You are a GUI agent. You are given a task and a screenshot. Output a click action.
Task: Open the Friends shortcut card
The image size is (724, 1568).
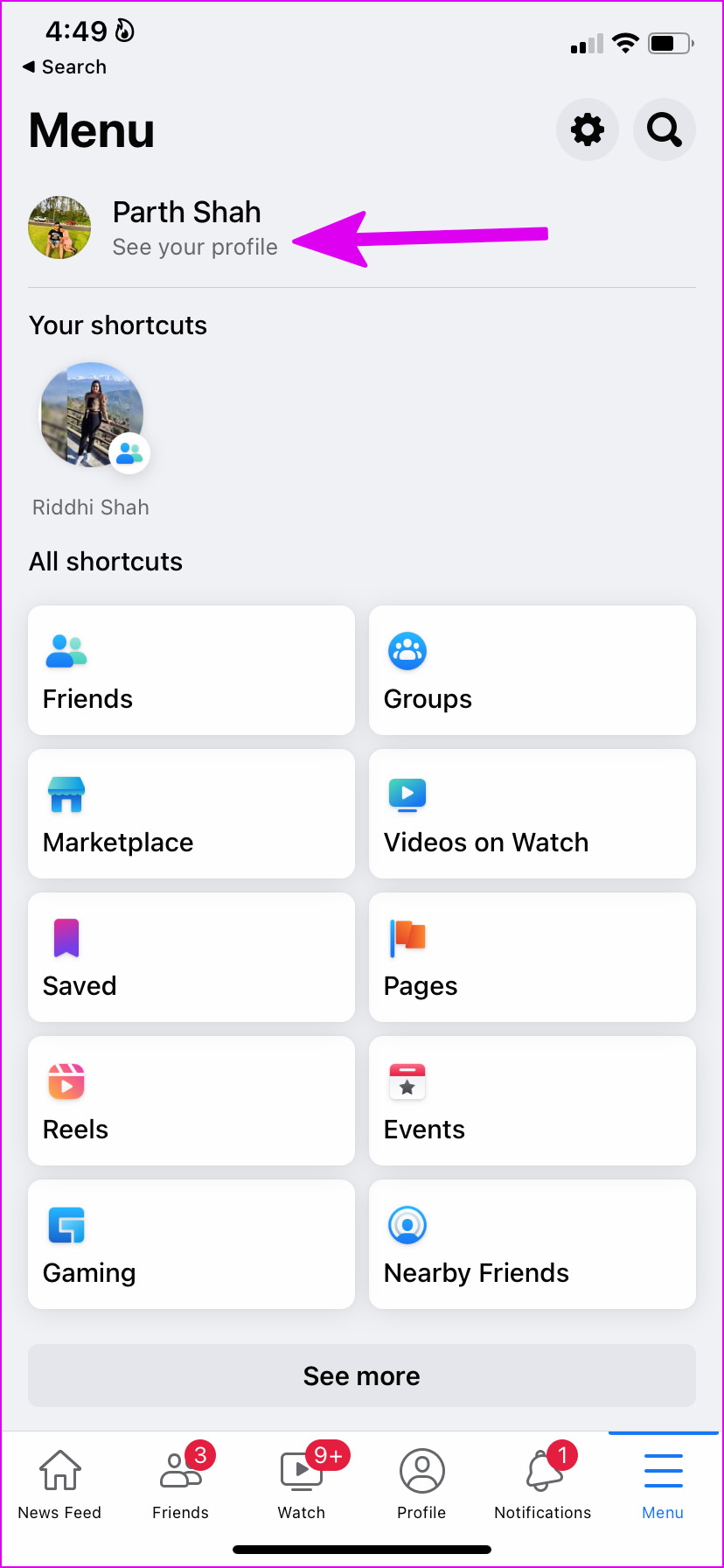pyautogui.click(x=191, y=670)
